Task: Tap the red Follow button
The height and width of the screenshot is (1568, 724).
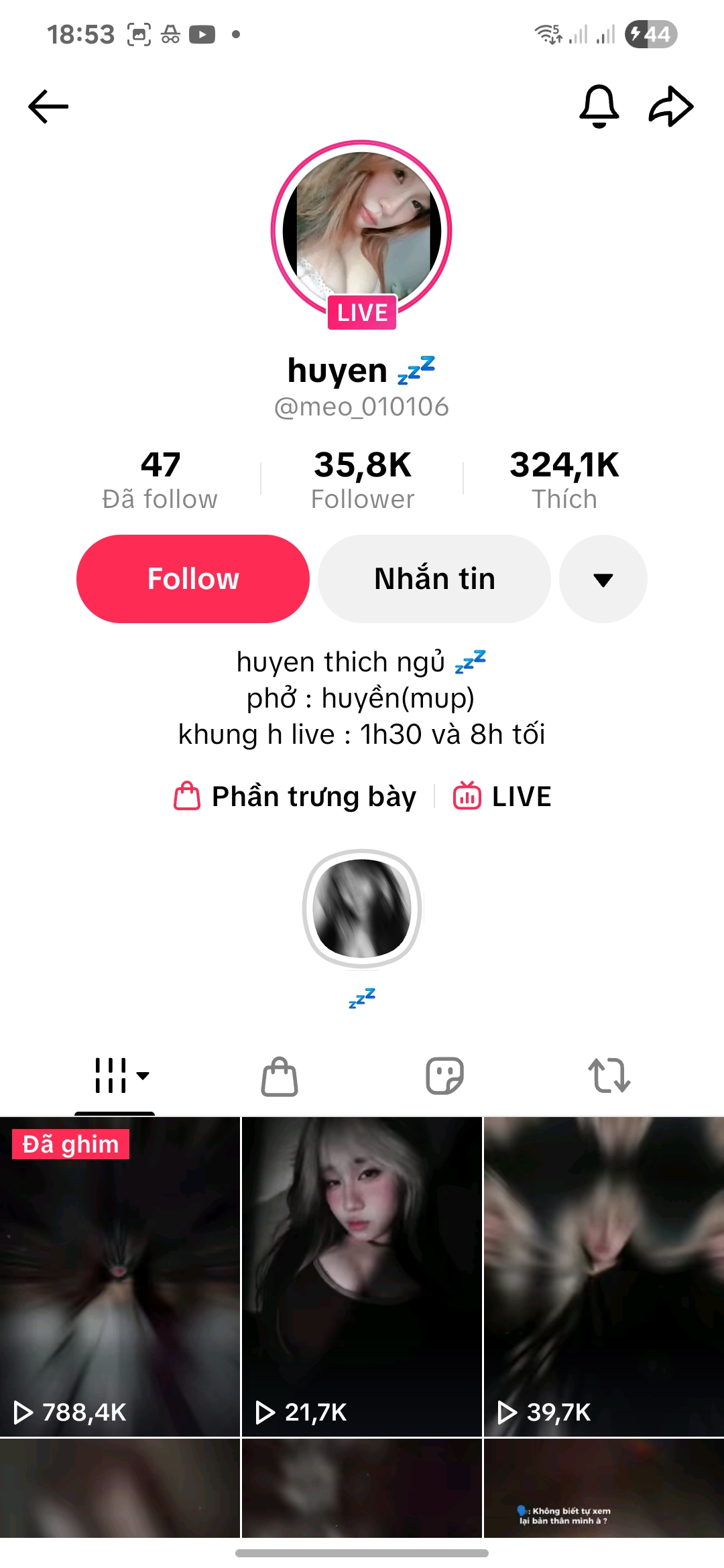Action: tap(193, 579)
